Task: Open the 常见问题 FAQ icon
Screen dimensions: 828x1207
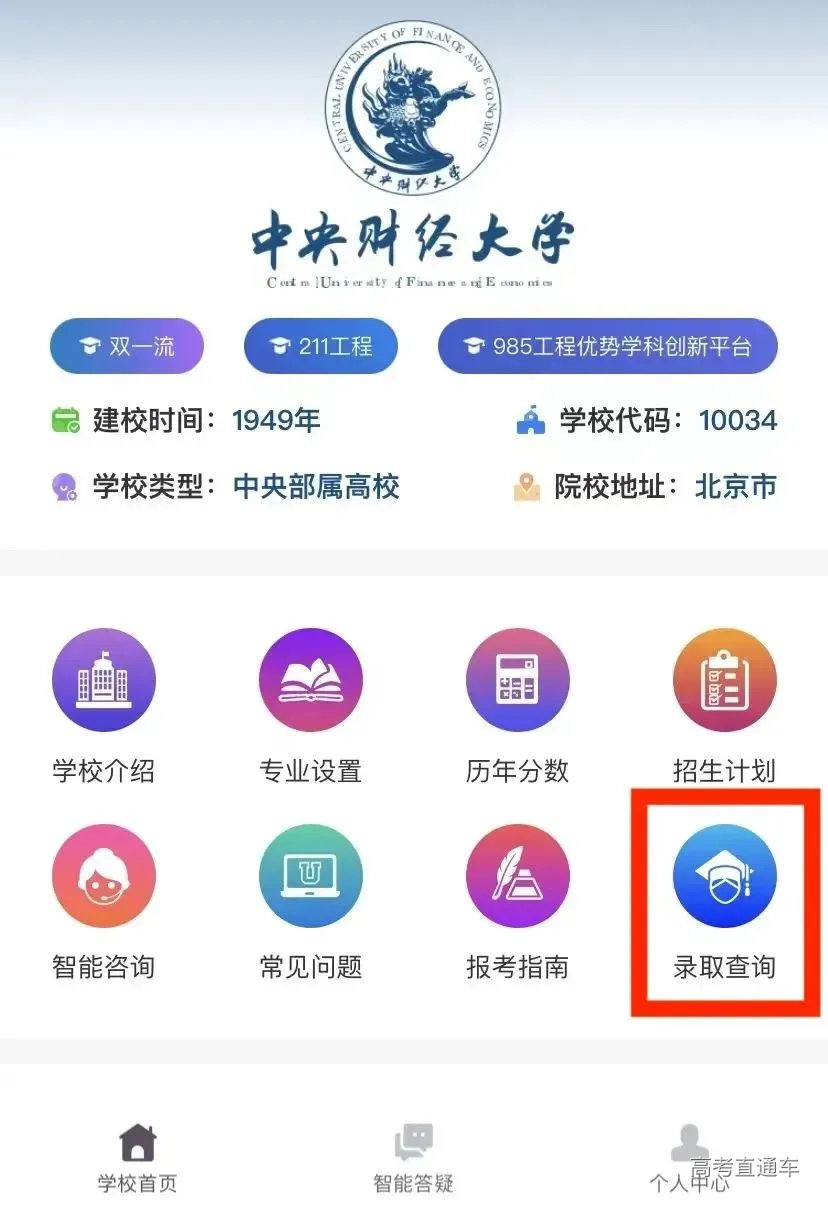Action: tap(311, 876)
